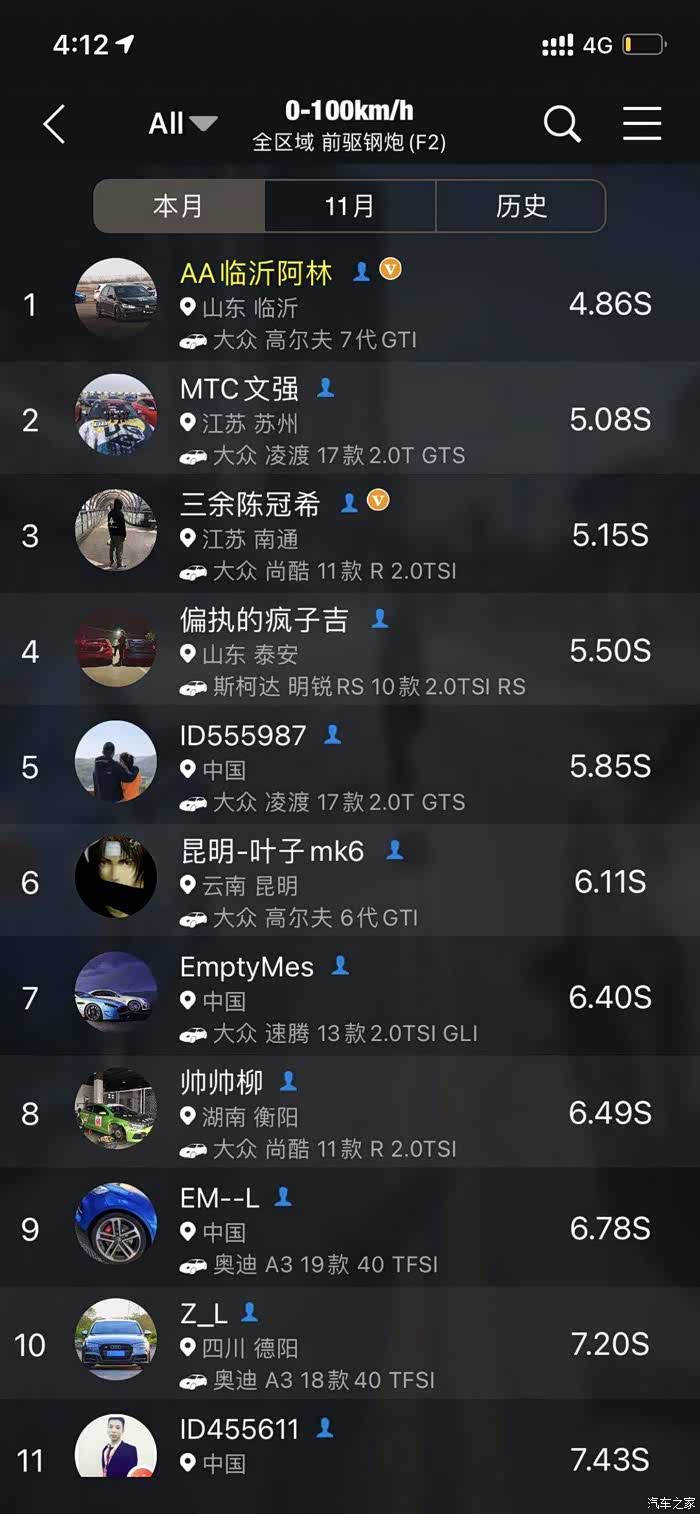This screenshot has width=700, height=1514.
Task: Open 昆明-叶子mk6's ranking entry
Action: (x=350, y=883)
